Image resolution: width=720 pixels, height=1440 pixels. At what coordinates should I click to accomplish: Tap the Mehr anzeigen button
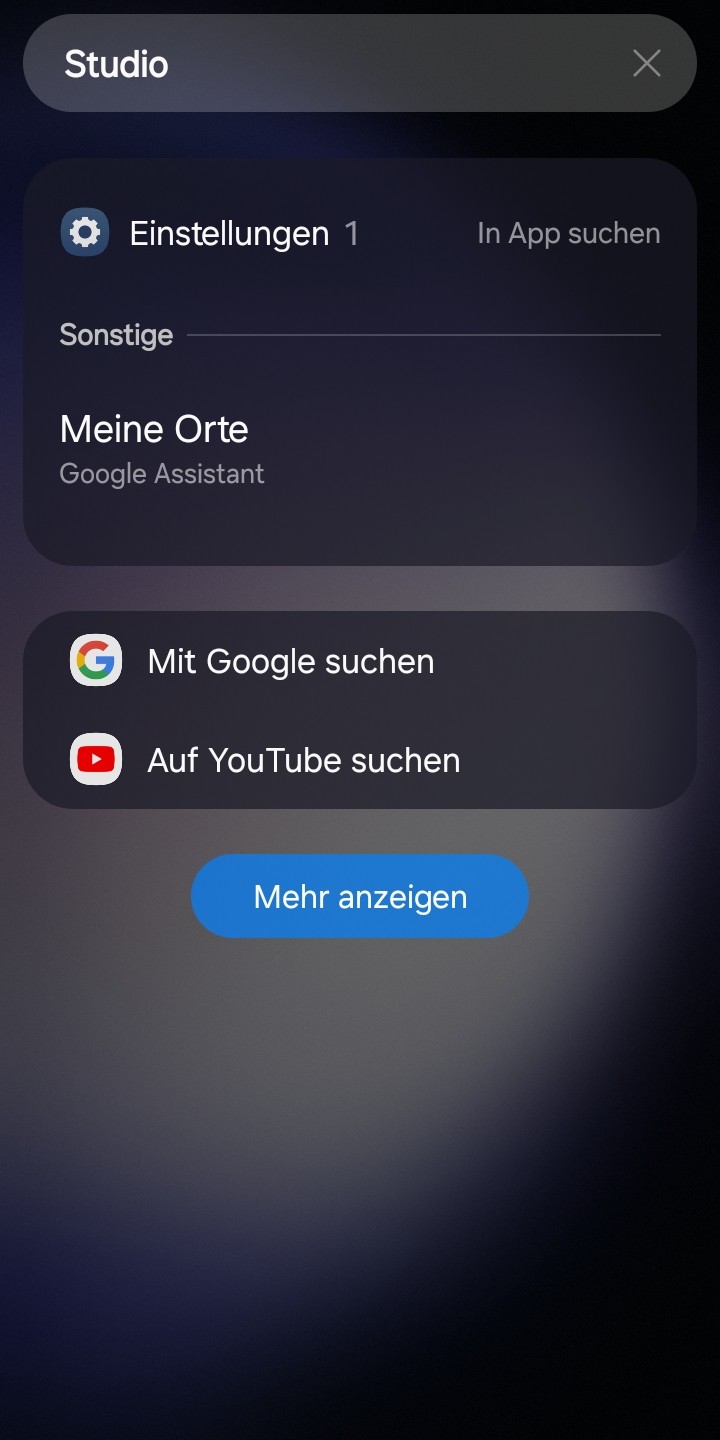pyautogui.click(x=360, y=896)
